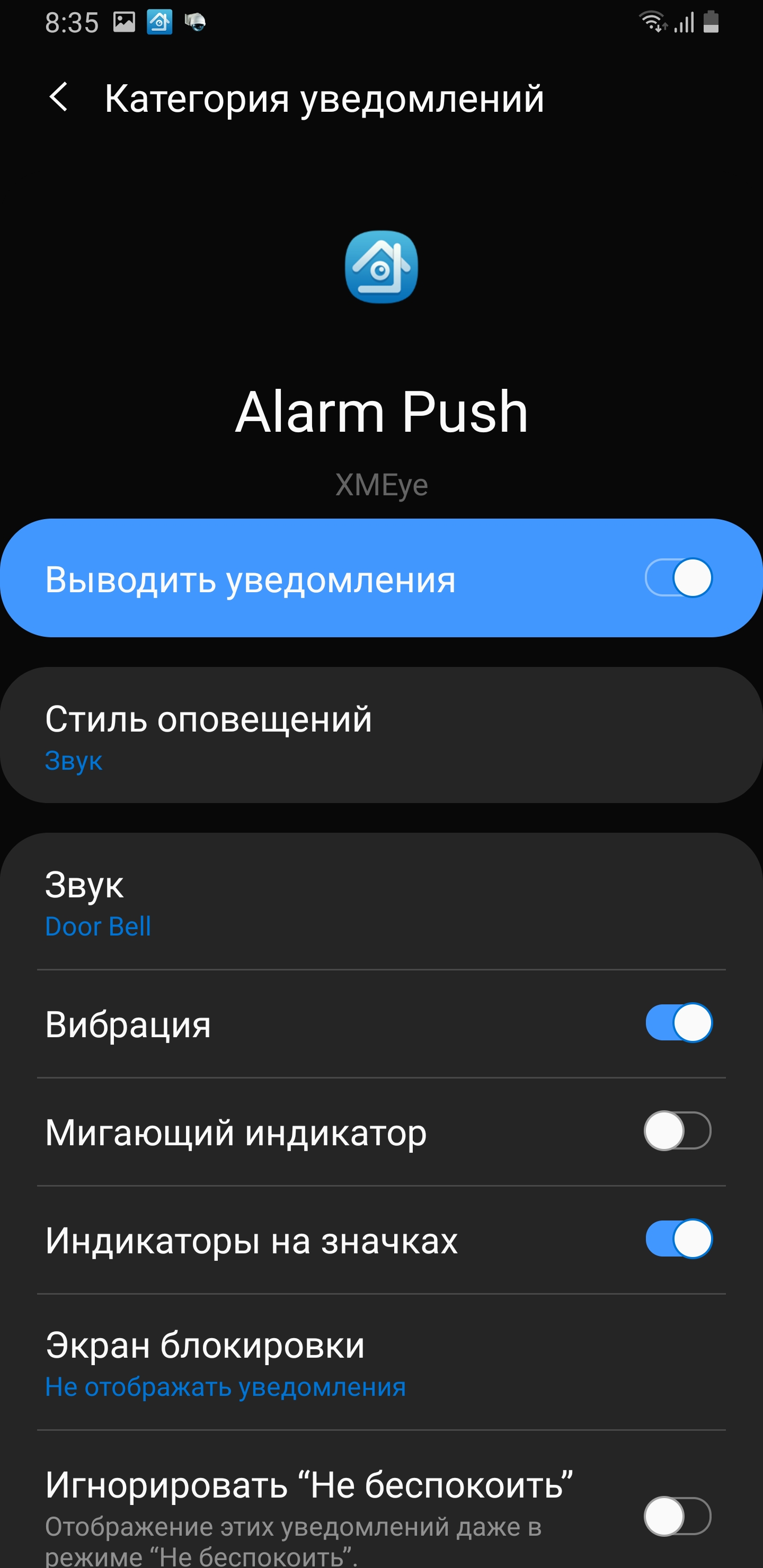Image resolution: width=763 pixels, height=1568 pixels.
Task: Change the Звук notification sound
Action: tap(381, 901)
